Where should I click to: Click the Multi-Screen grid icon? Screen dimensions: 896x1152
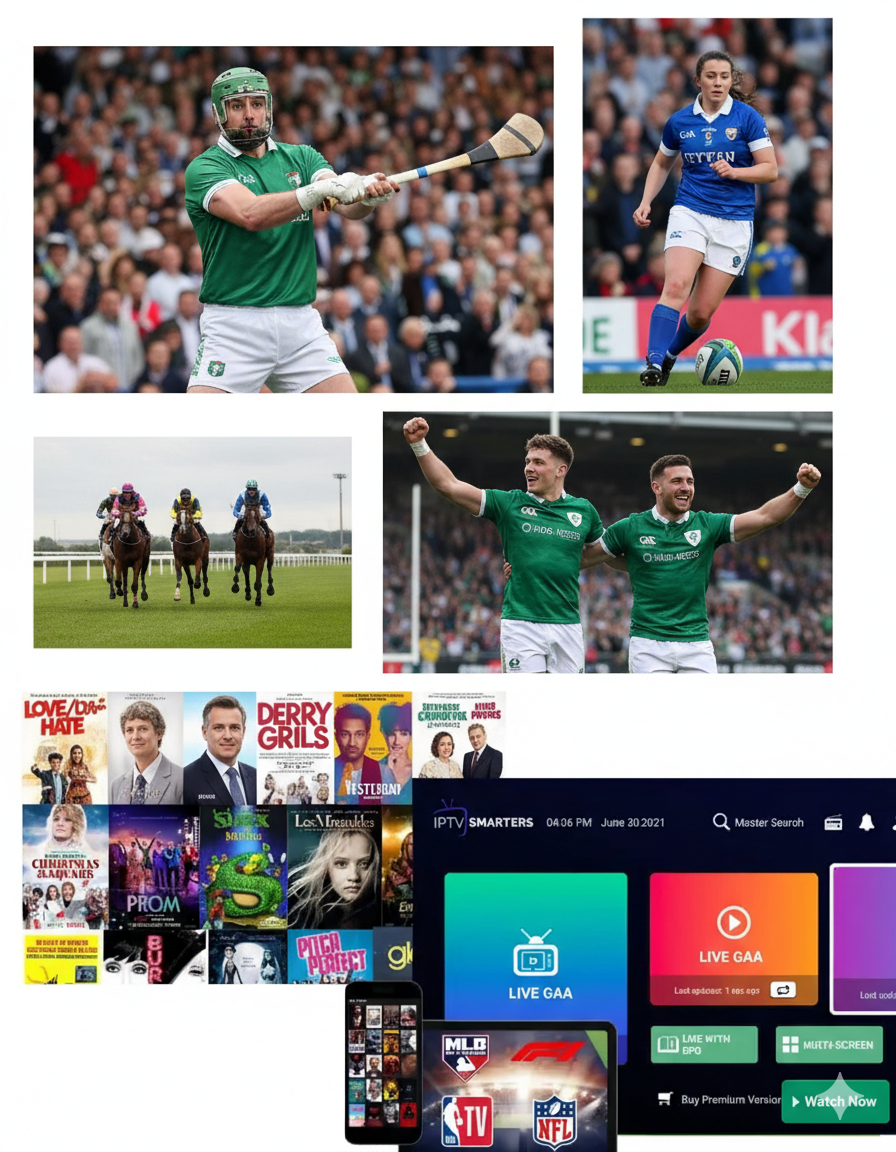point(790,1043)
